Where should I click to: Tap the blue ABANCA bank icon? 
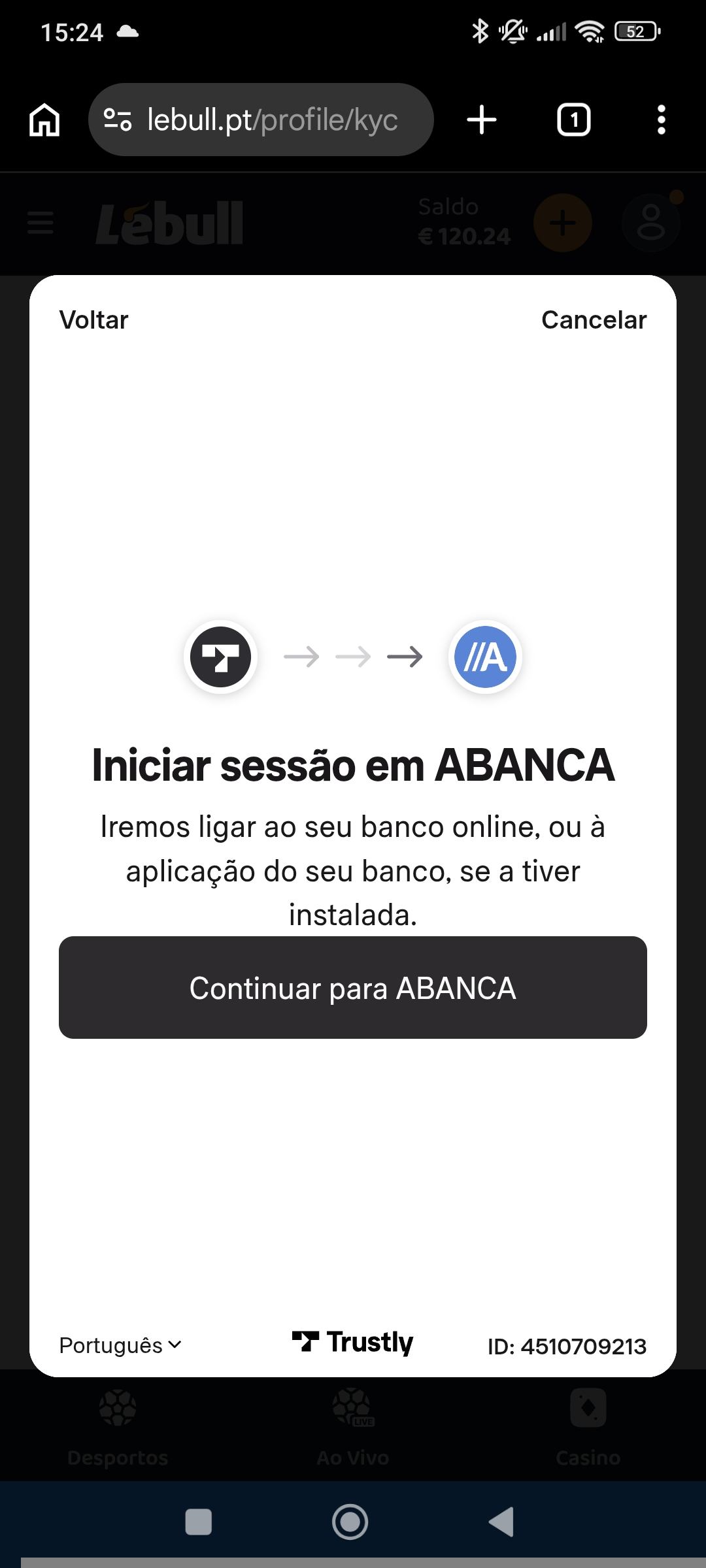[484, 658]
